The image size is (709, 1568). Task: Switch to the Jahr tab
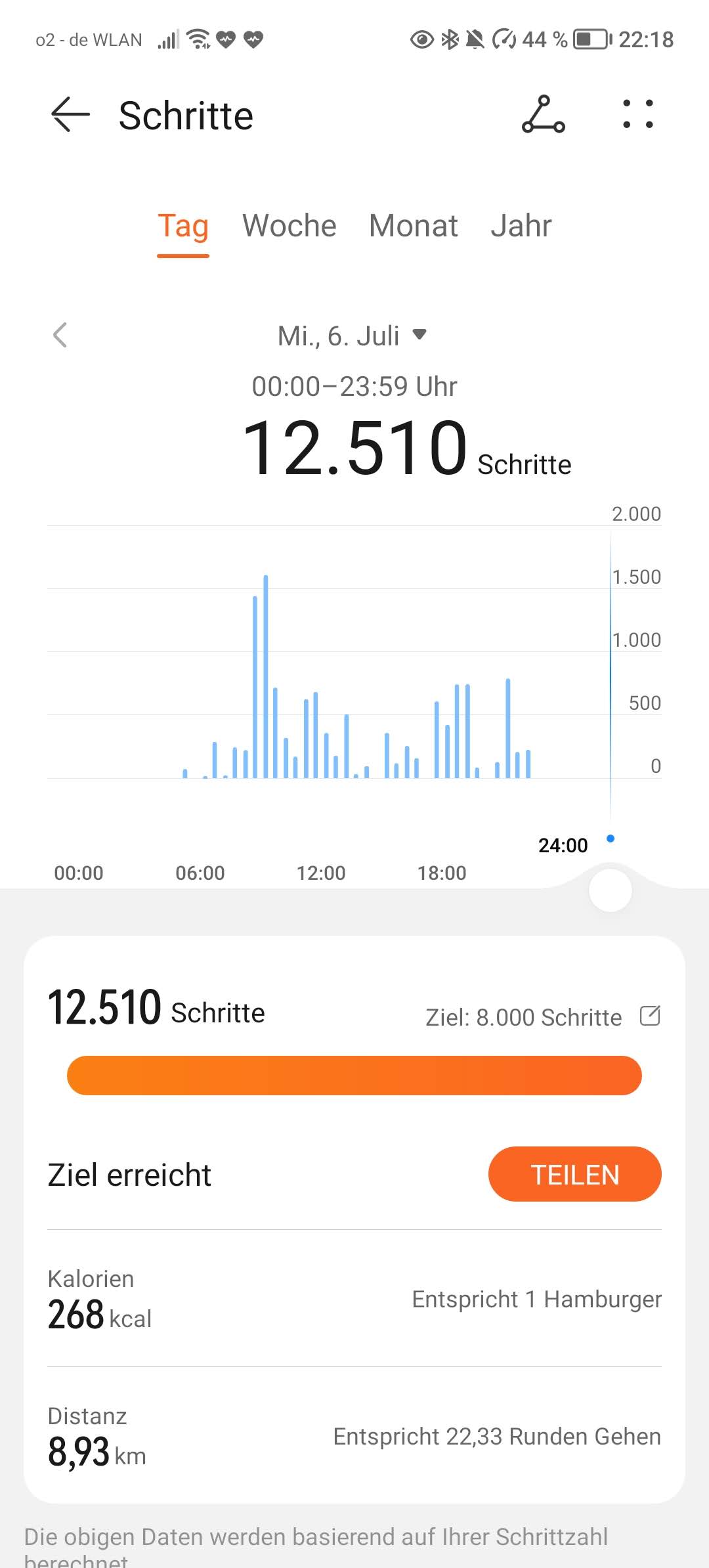coord(521,226)
